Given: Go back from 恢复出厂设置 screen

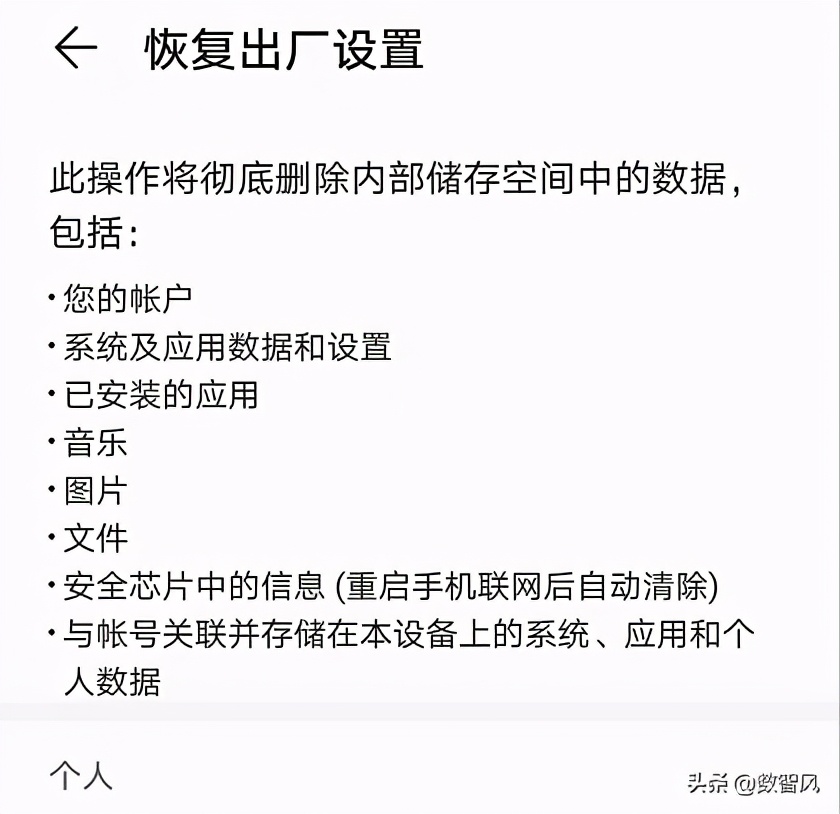Looking at the screenshot, I should [x=75, y=48].
